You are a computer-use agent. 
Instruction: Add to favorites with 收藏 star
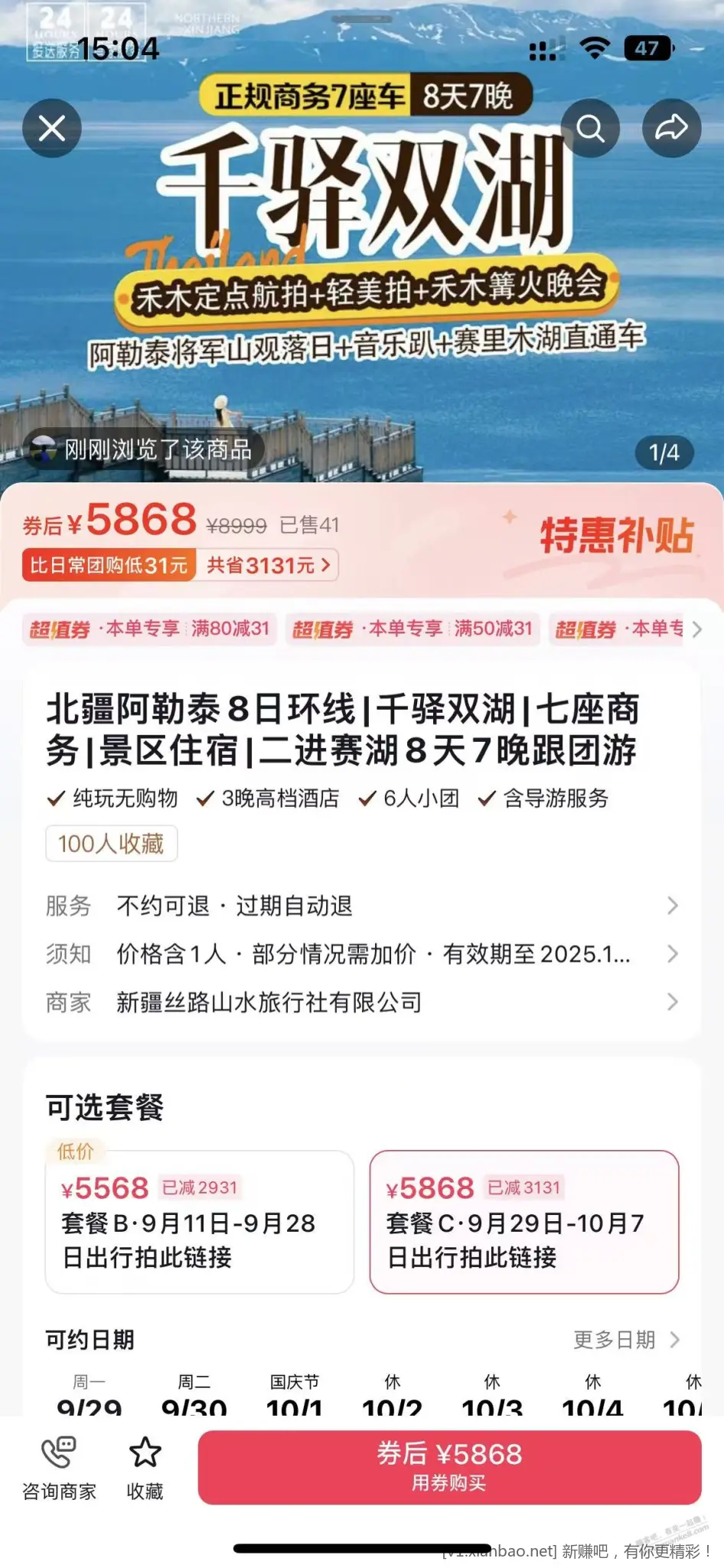pos(145,1468)
